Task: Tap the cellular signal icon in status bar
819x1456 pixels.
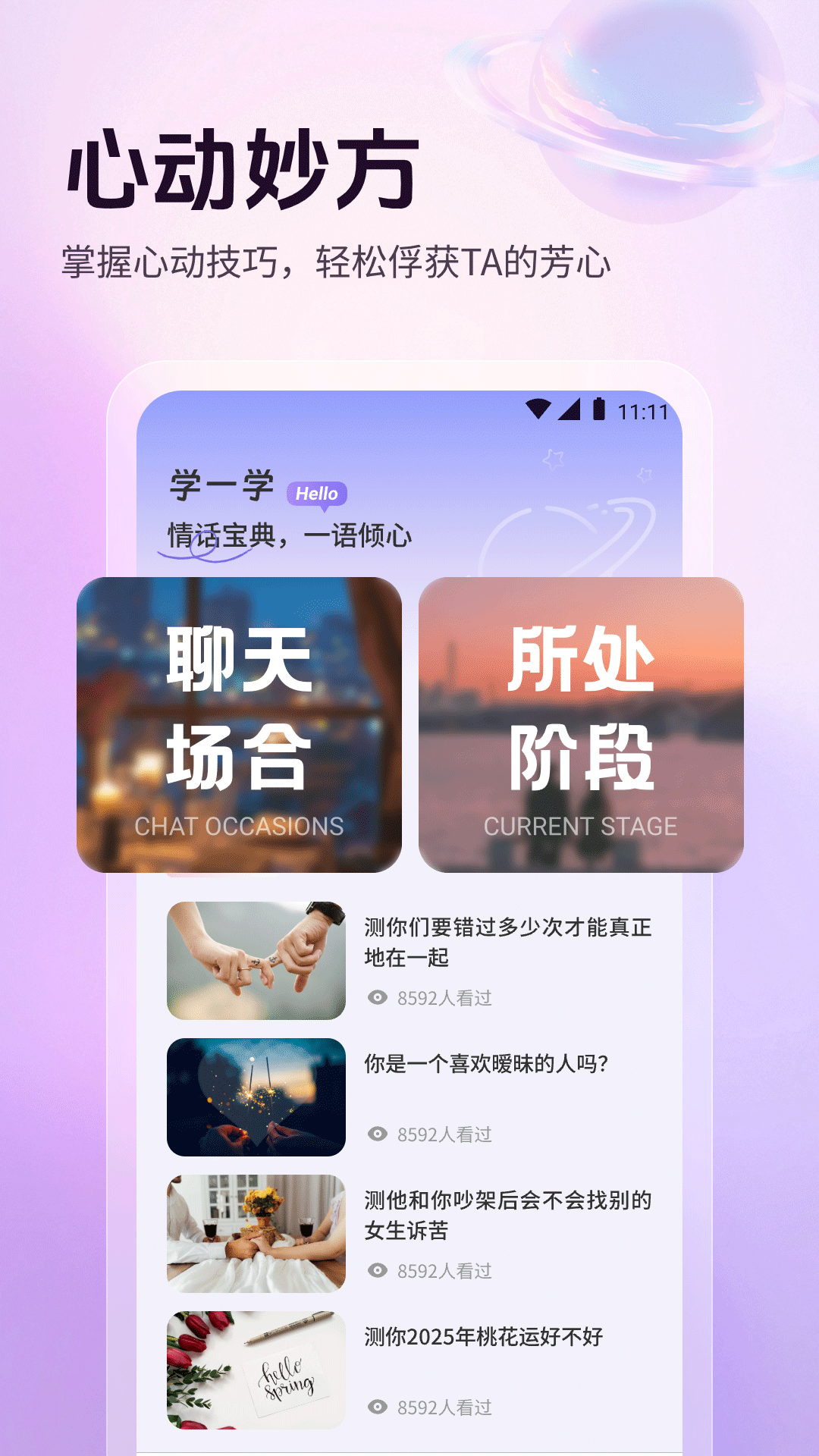Action: click(569, 409)
